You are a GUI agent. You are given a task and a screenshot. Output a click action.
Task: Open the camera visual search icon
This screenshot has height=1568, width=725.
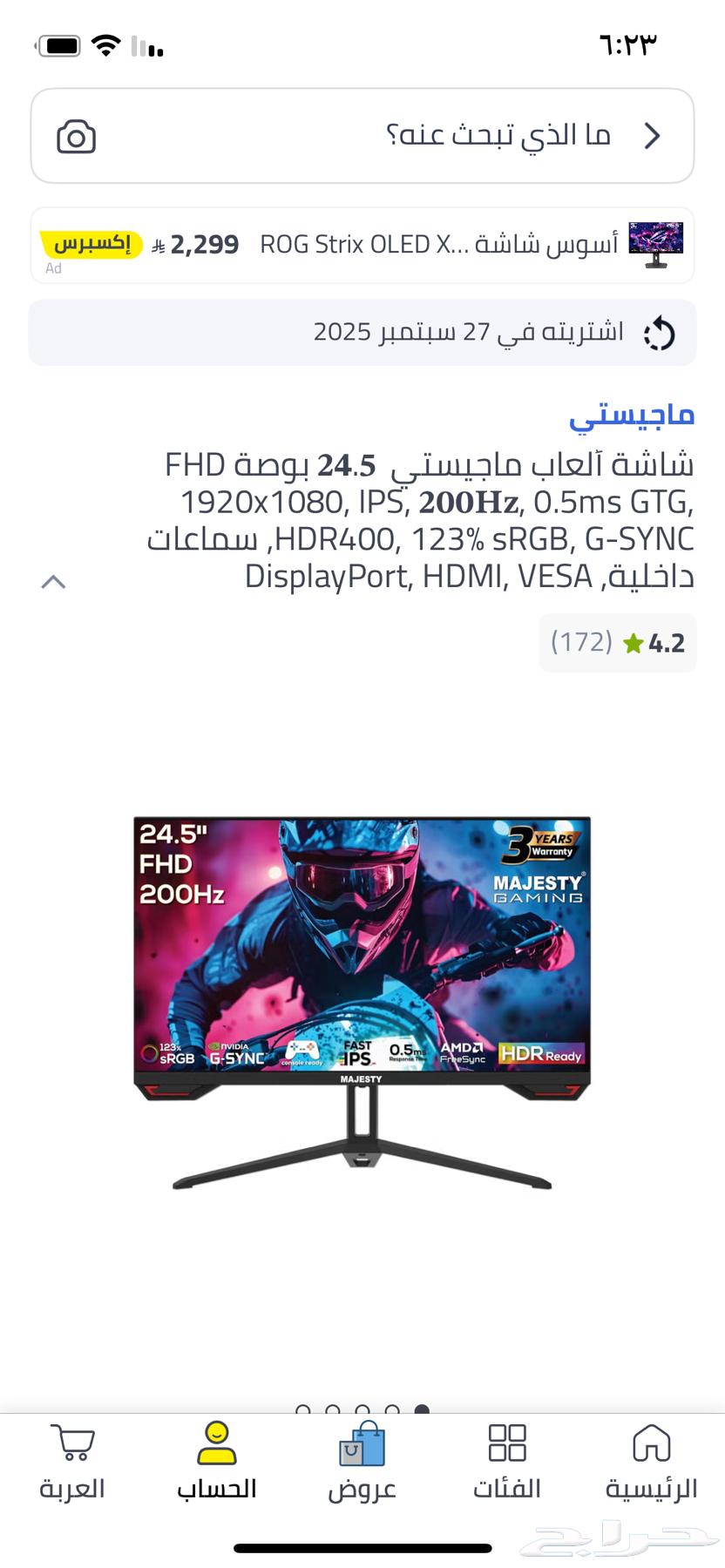[x=75, y=136]
